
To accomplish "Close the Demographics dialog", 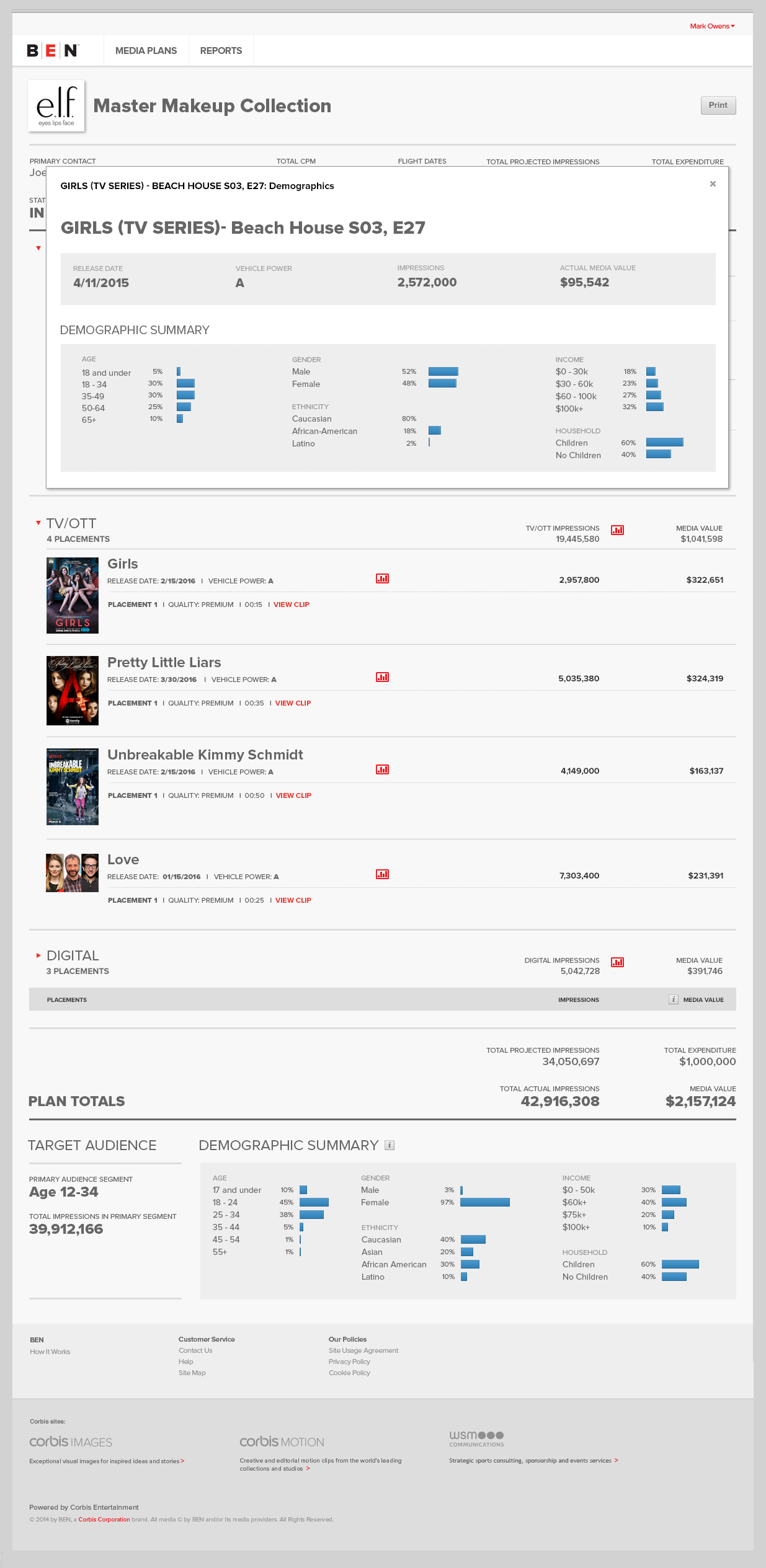I will 713,184.
